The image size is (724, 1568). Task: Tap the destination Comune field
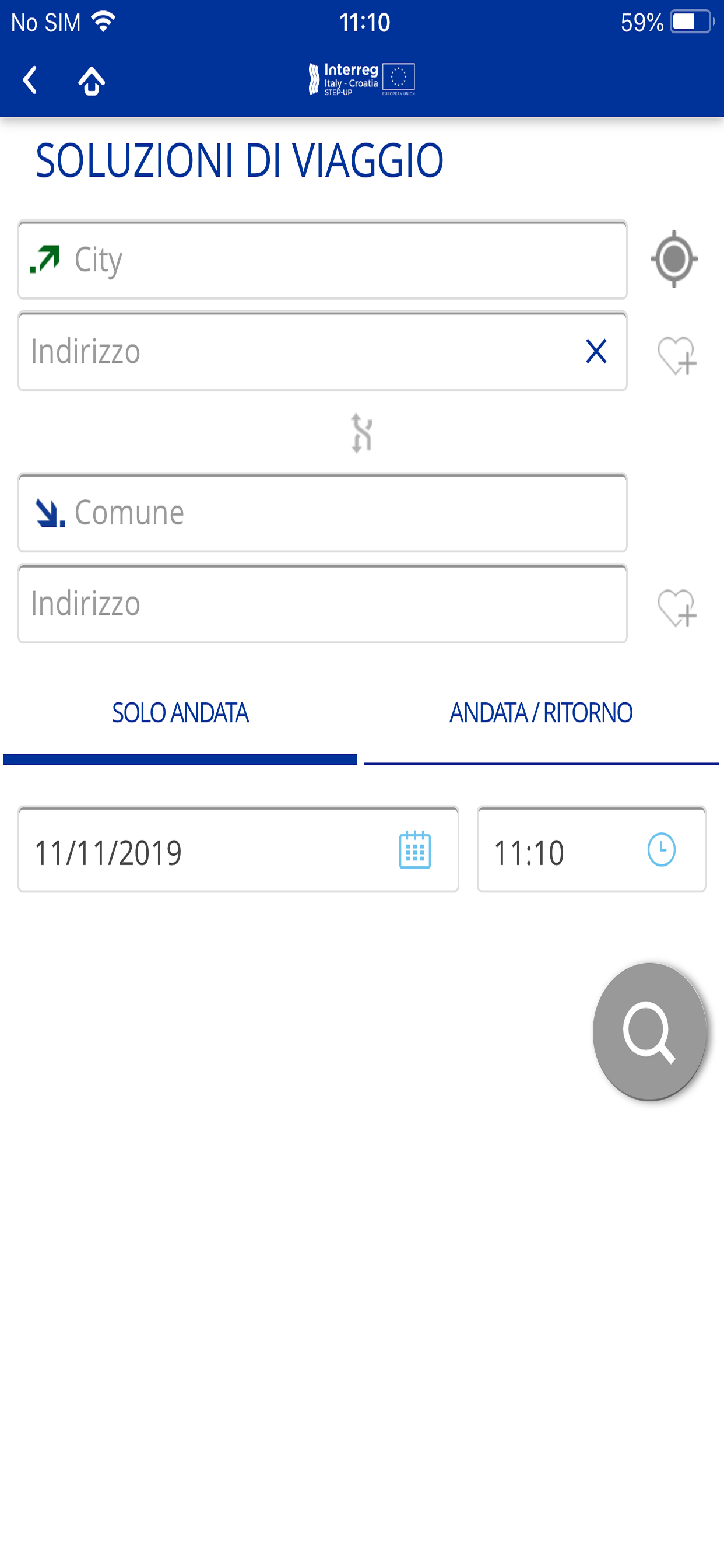coord(322,513)
